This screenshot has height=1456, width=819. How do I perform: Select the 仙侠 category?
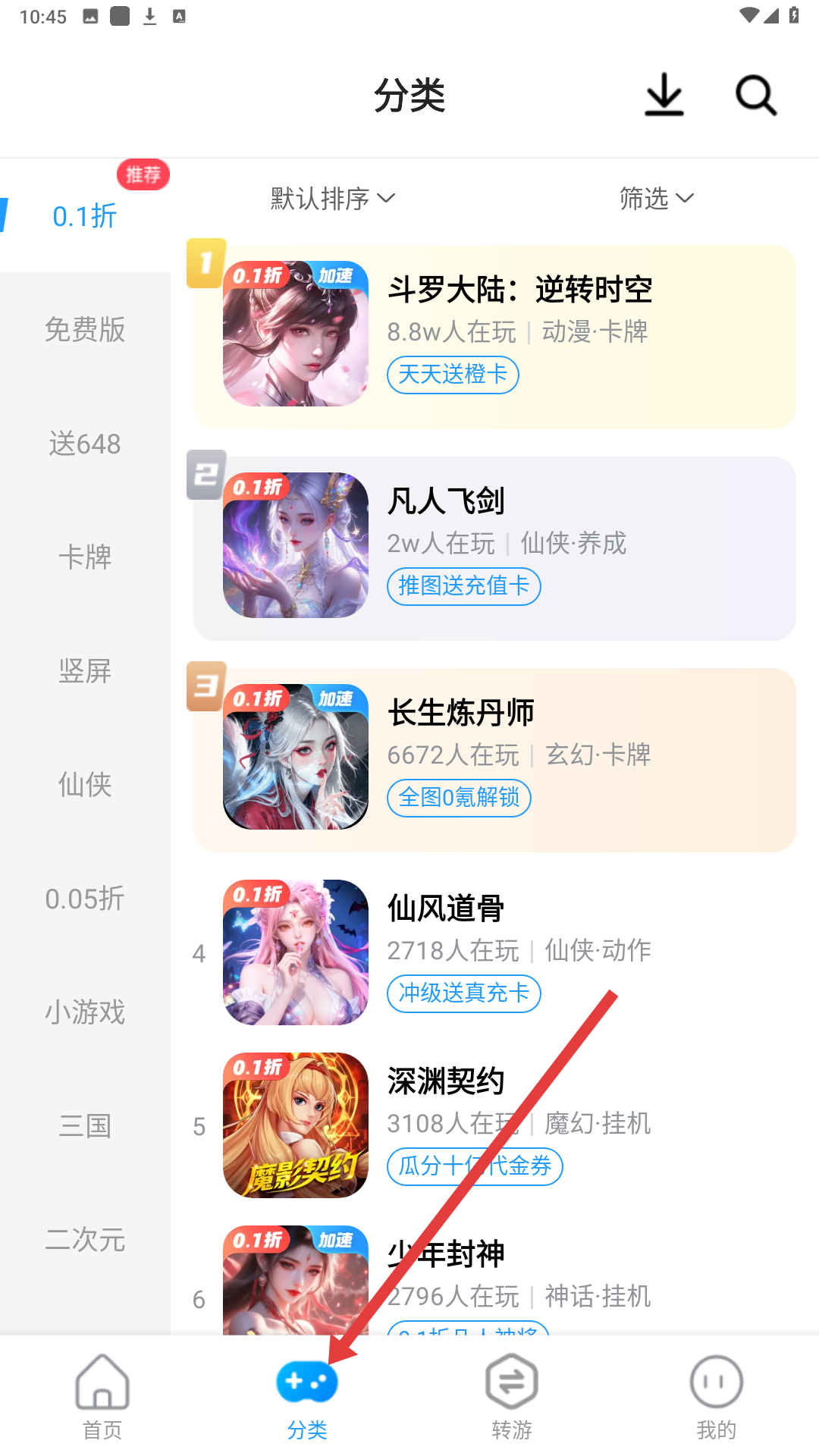(x=85, y=785)
